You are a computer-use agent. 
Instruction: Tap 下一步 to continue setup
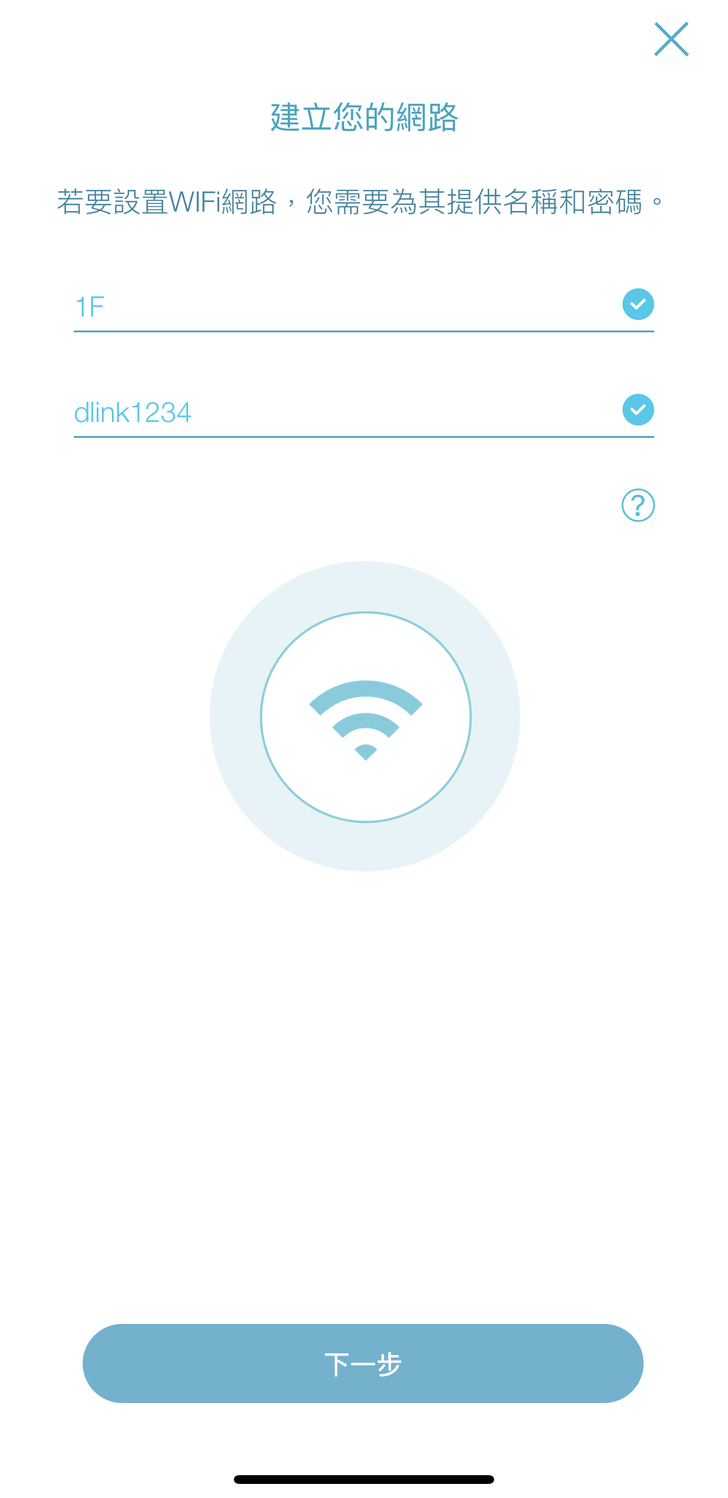click(x=363, y=1363)
